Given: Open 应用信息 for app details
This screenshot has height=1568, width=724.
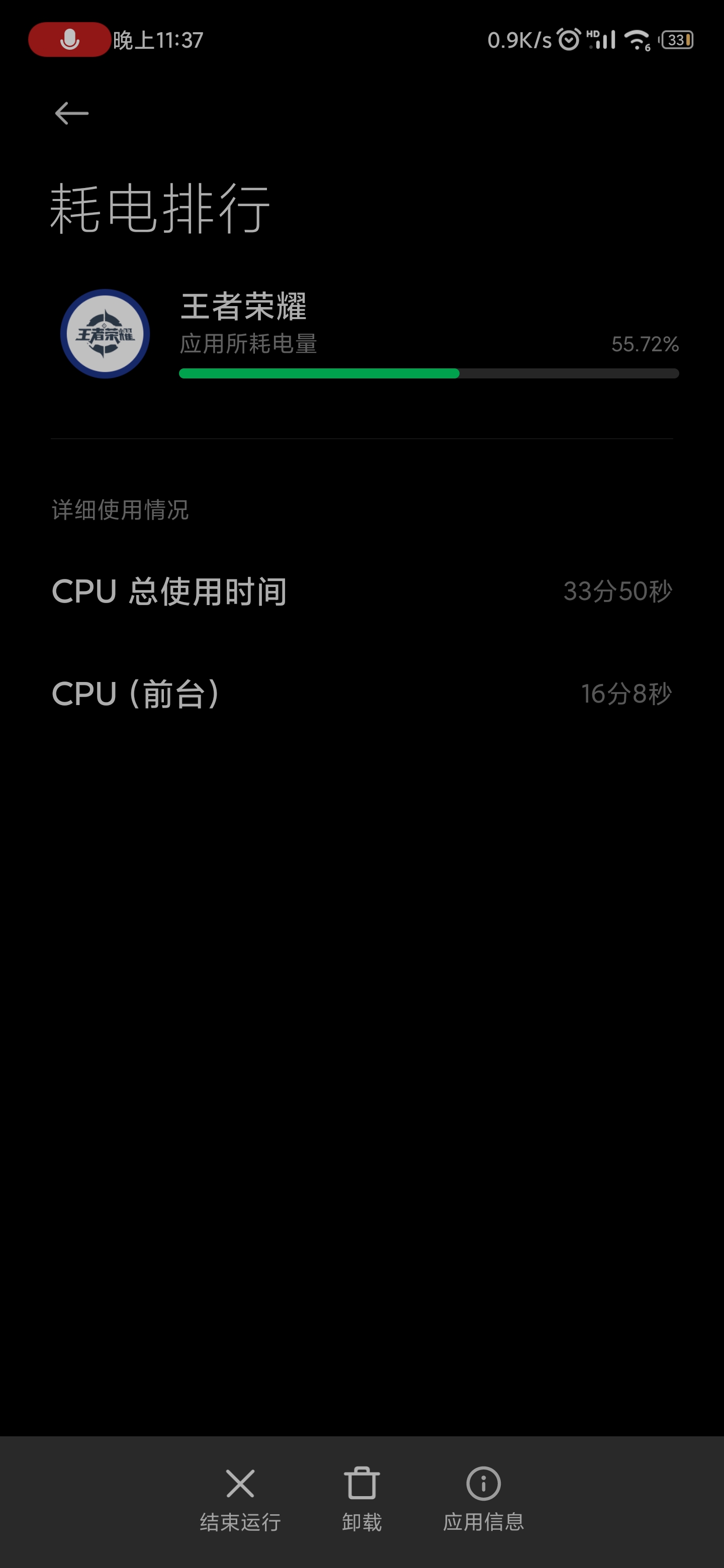Looking at the screenshot, I should [484, 1499].
